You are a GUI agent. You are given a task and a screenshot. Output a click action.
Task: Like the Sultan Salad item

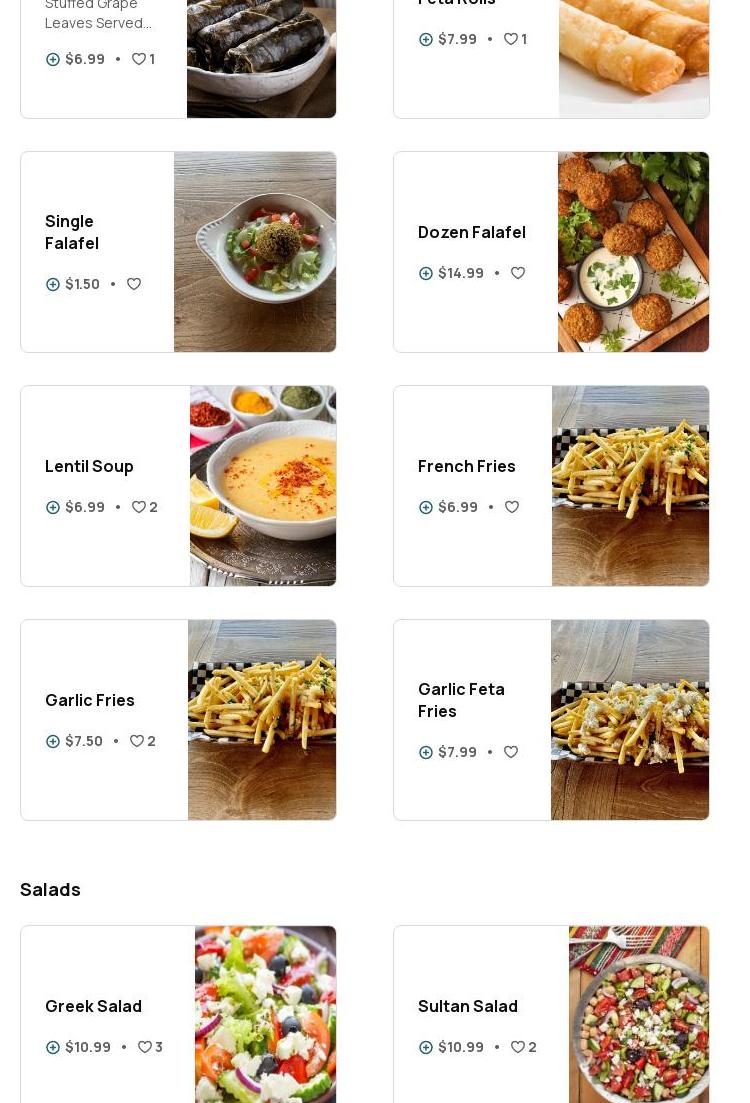pyautogui.click(x=518, y=1047)
